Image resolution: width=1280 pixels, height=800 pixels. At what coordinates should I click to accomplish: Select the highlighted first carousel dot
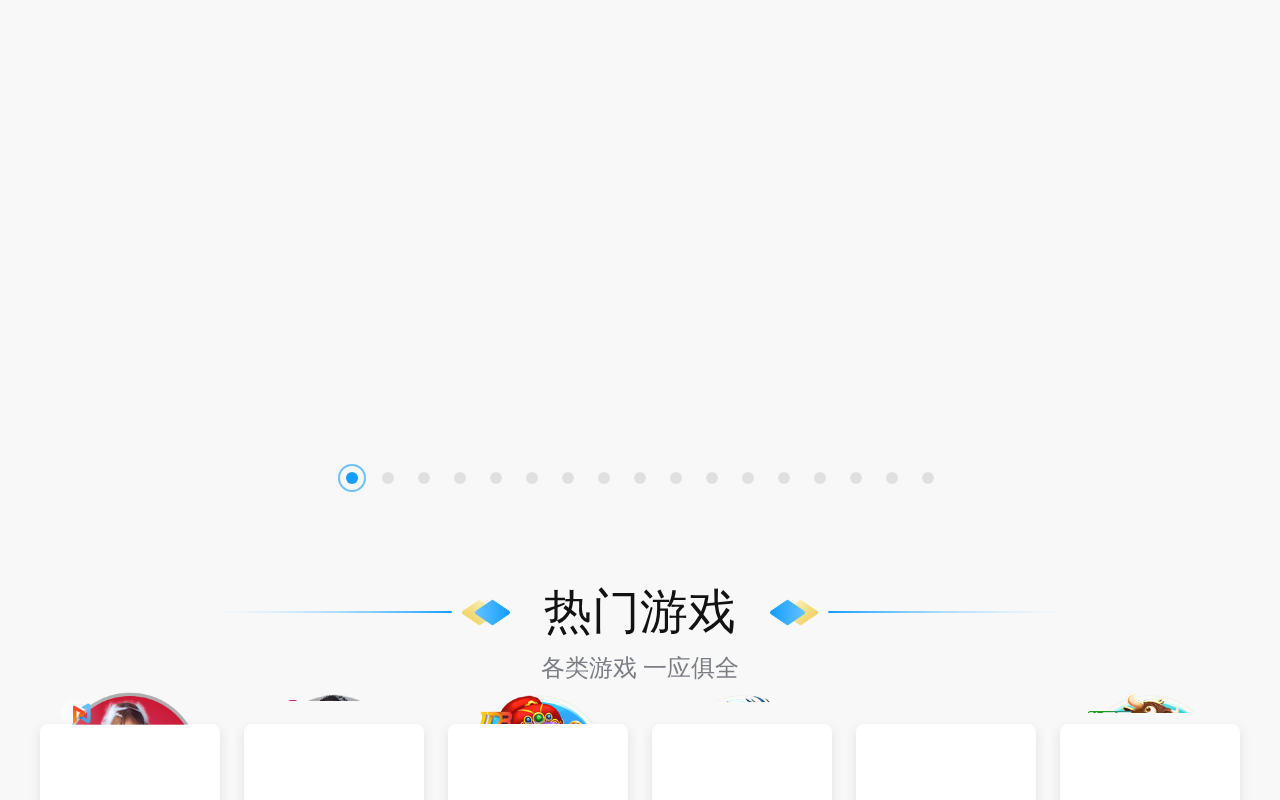coord(352,478)
